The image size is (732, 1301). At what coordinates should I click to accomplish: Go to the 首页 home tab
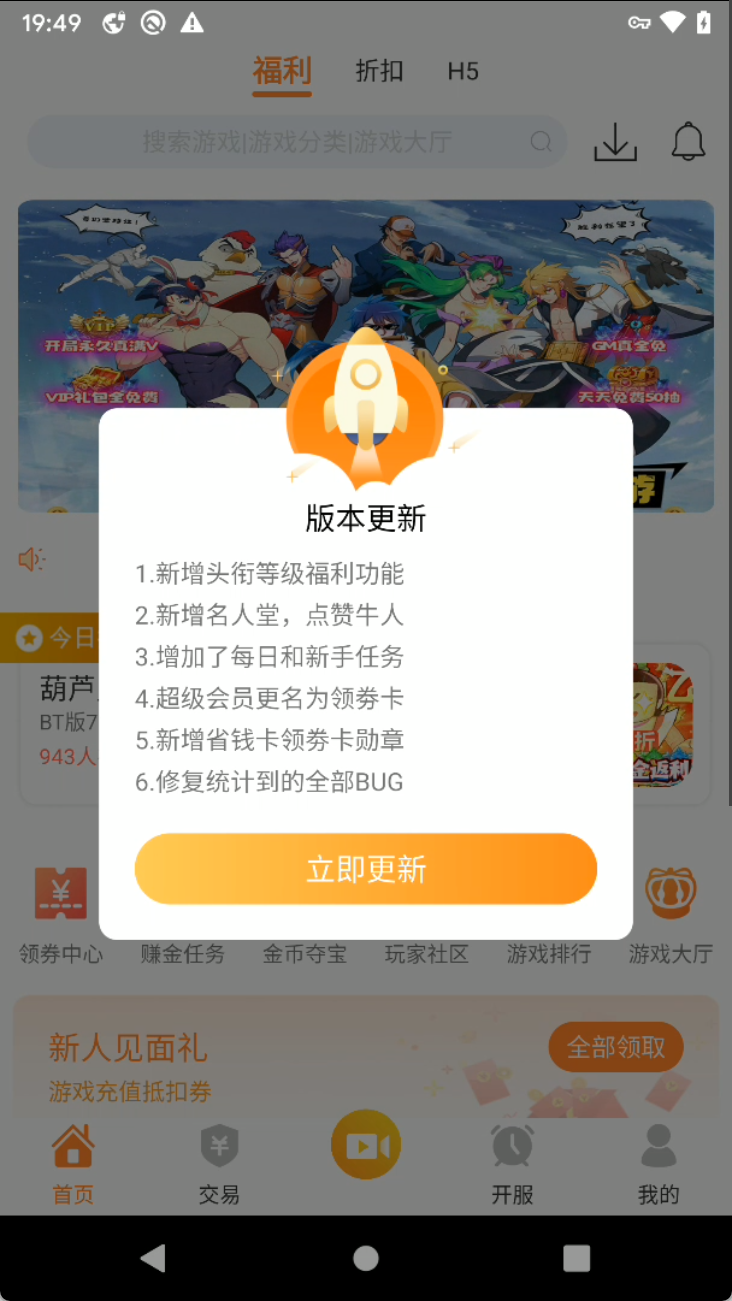point(73,1164)
